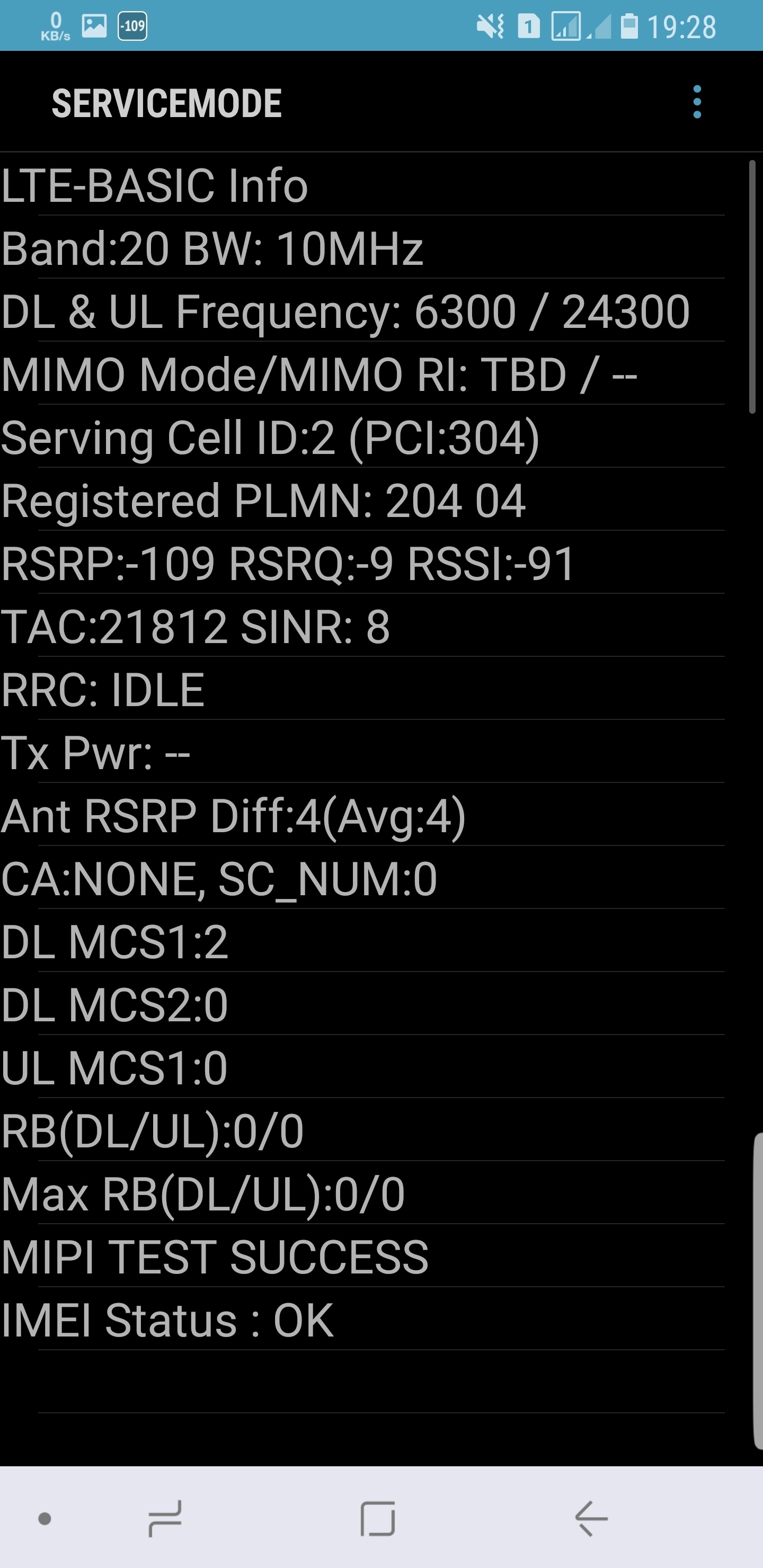The width and height of the screenshot is (763, 1568).
Task: Go to the home screen
Action: pos(378,1518)
